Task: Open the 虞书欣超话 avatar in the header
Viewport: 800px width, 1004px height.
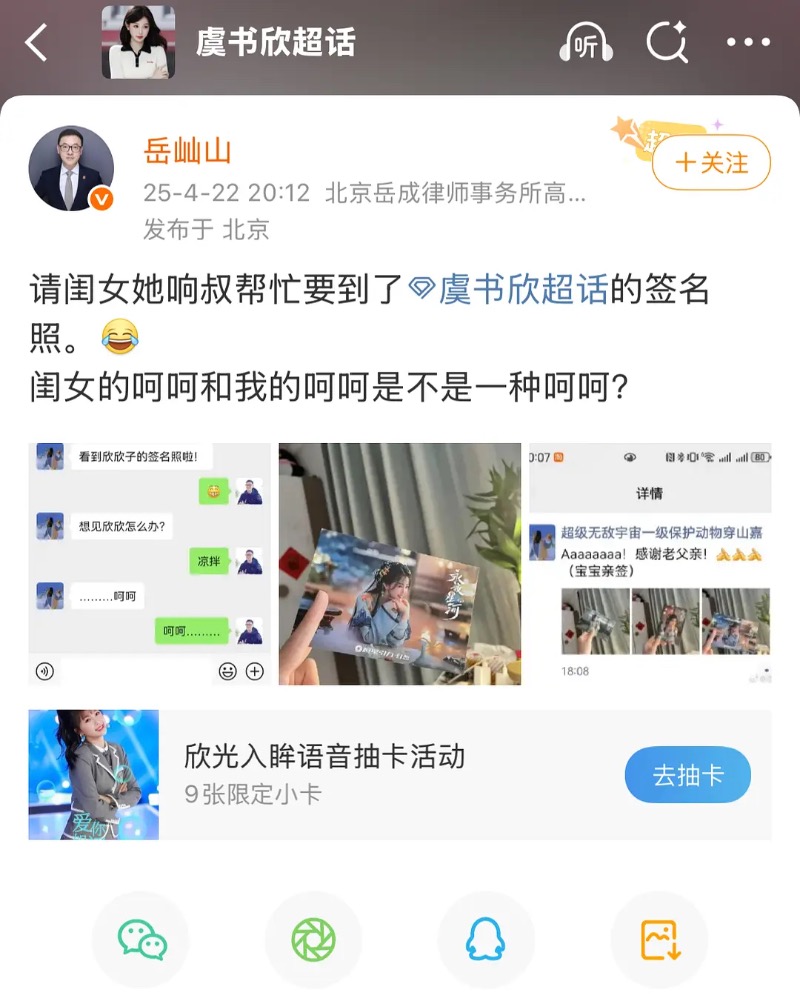Action: (138, 43)
